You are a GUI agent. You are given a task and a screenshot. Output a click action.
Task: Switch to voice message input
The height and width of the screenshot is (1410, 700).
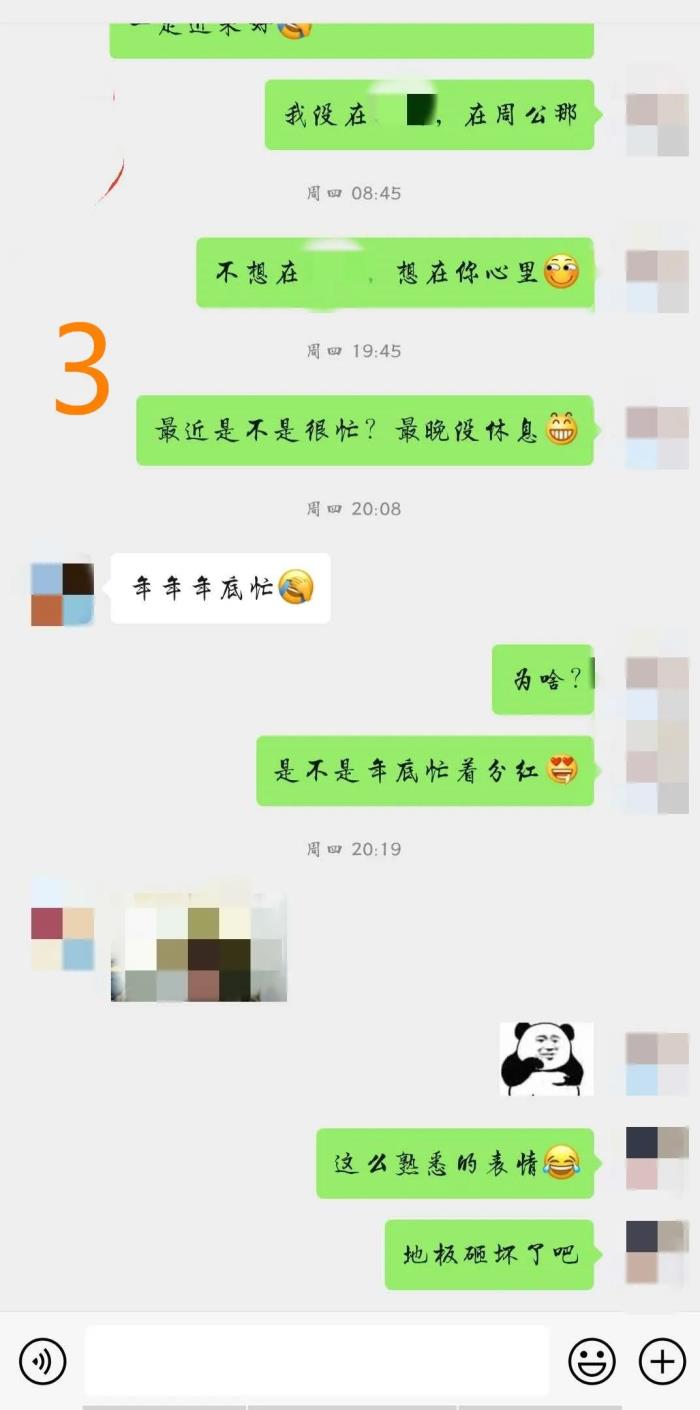42,1361
